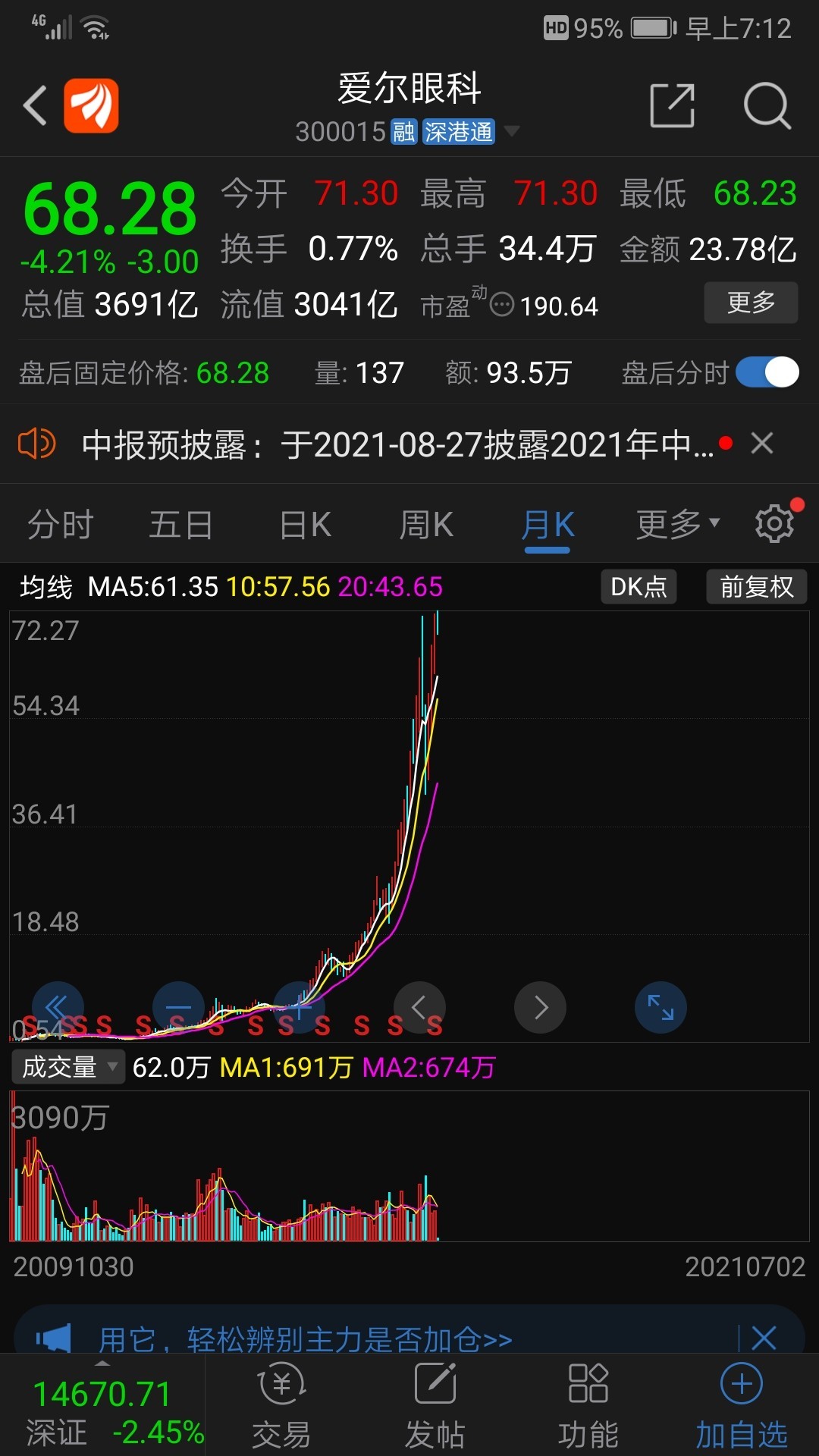Toggle DK点 indicator on the chart

pos(639,586)
